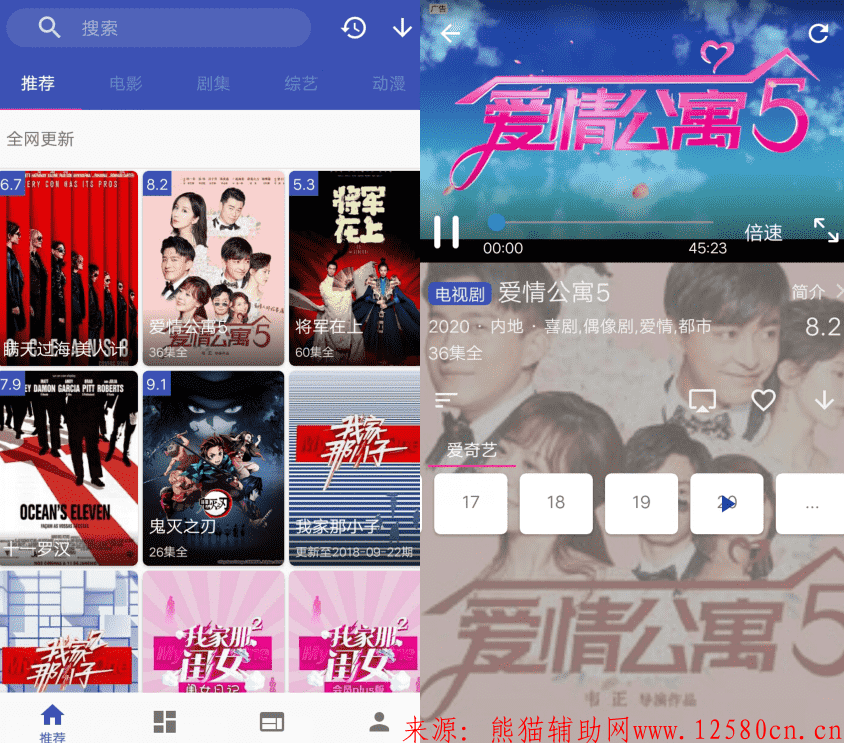Screen dimensions: 844x743
Task: Refresh the video with the reload icon
Action: [x=818, y=33]
